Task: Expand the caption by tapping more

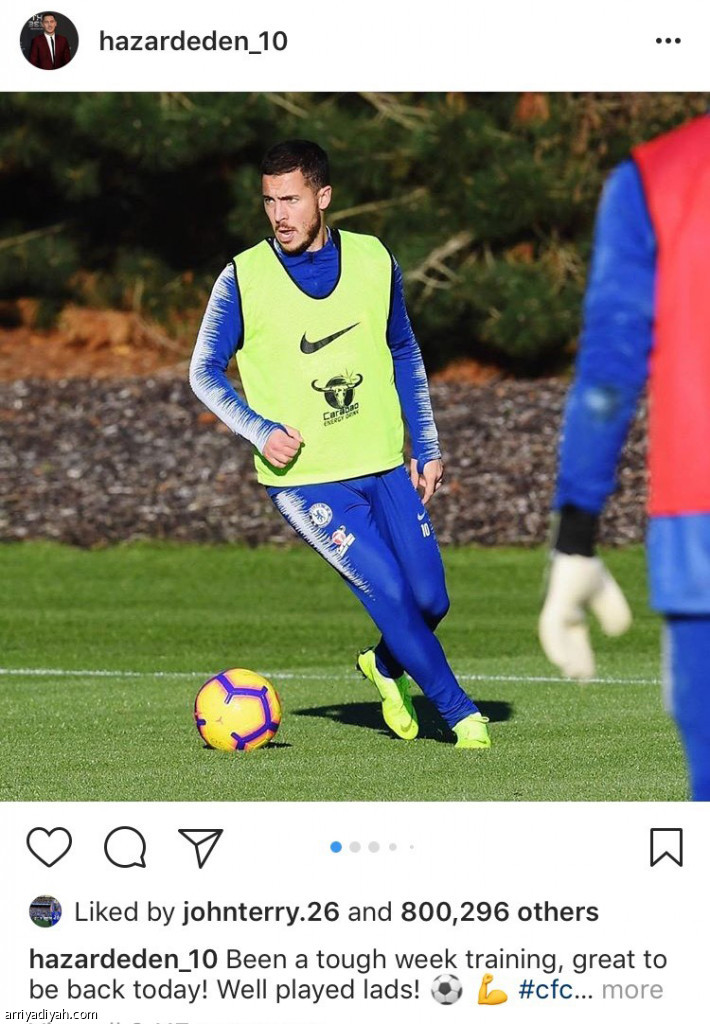Action: (632, 990)
